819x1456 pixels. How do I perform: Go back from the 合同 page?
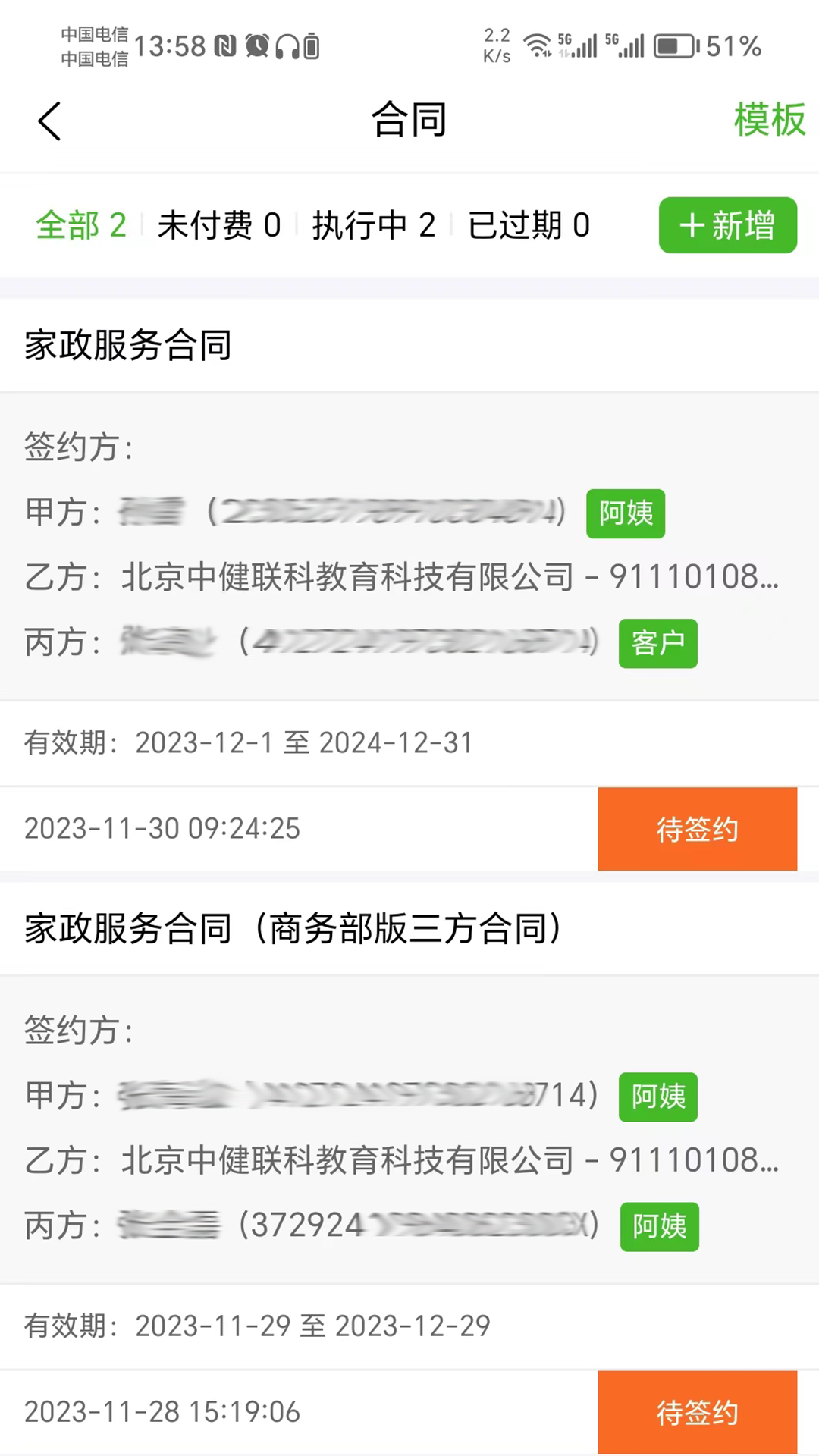50,121
